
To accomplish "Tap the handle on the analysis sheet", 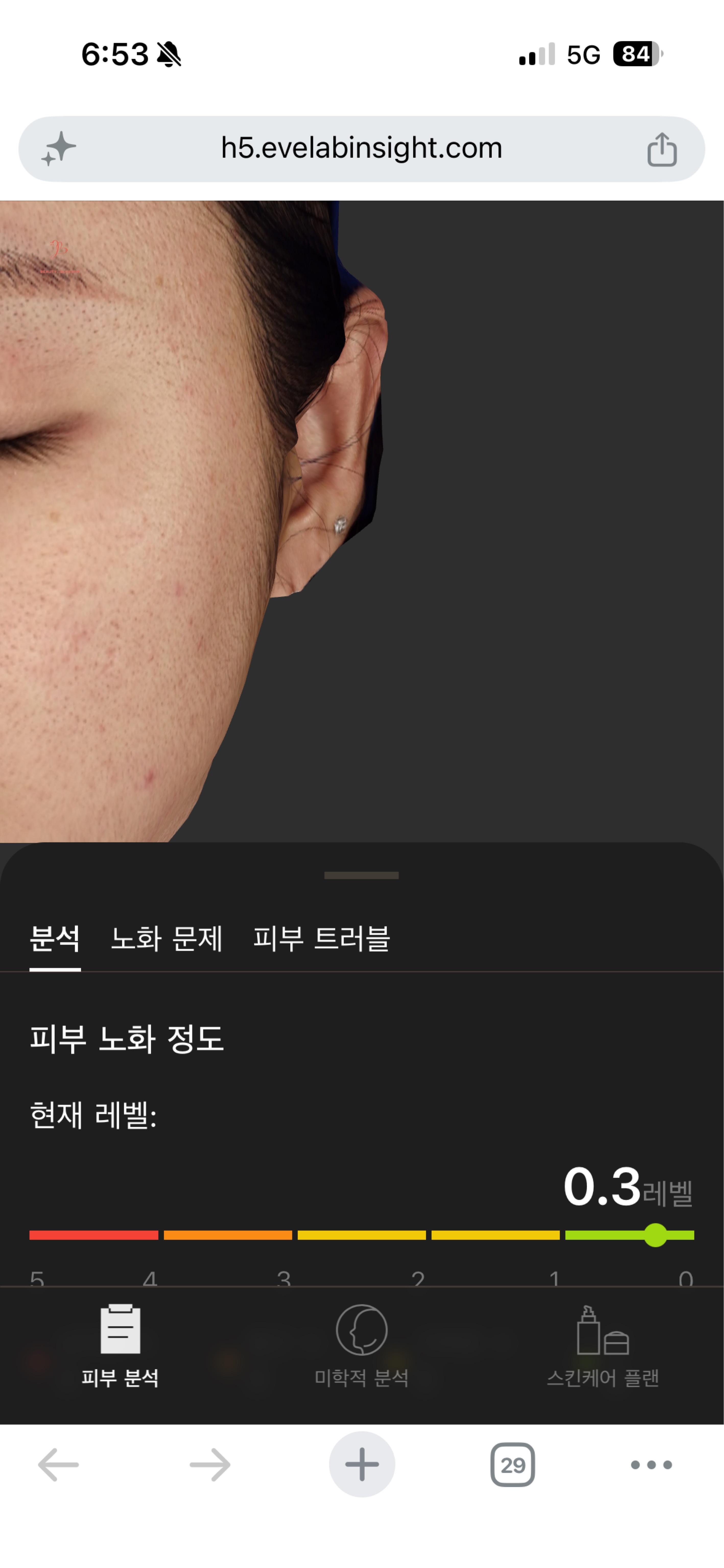I will tap(362, 875).
